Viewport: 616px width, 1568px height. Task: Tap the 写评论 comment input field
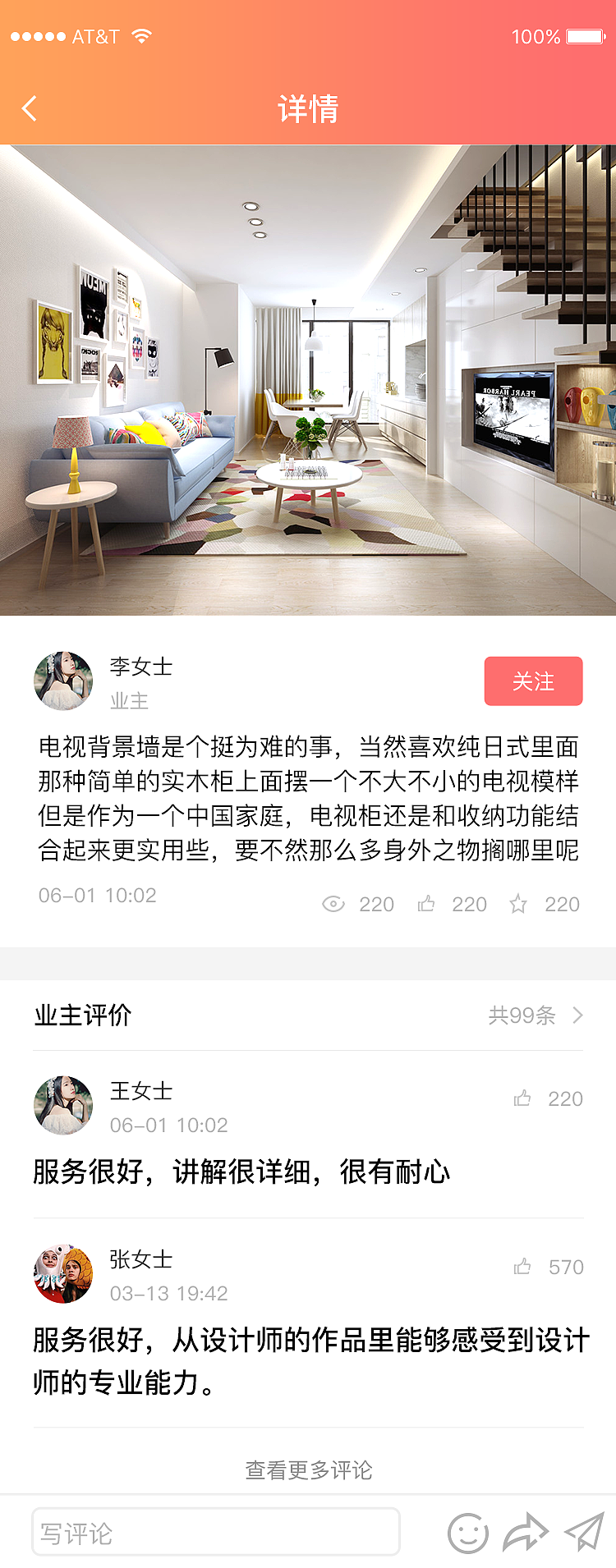216,1531
